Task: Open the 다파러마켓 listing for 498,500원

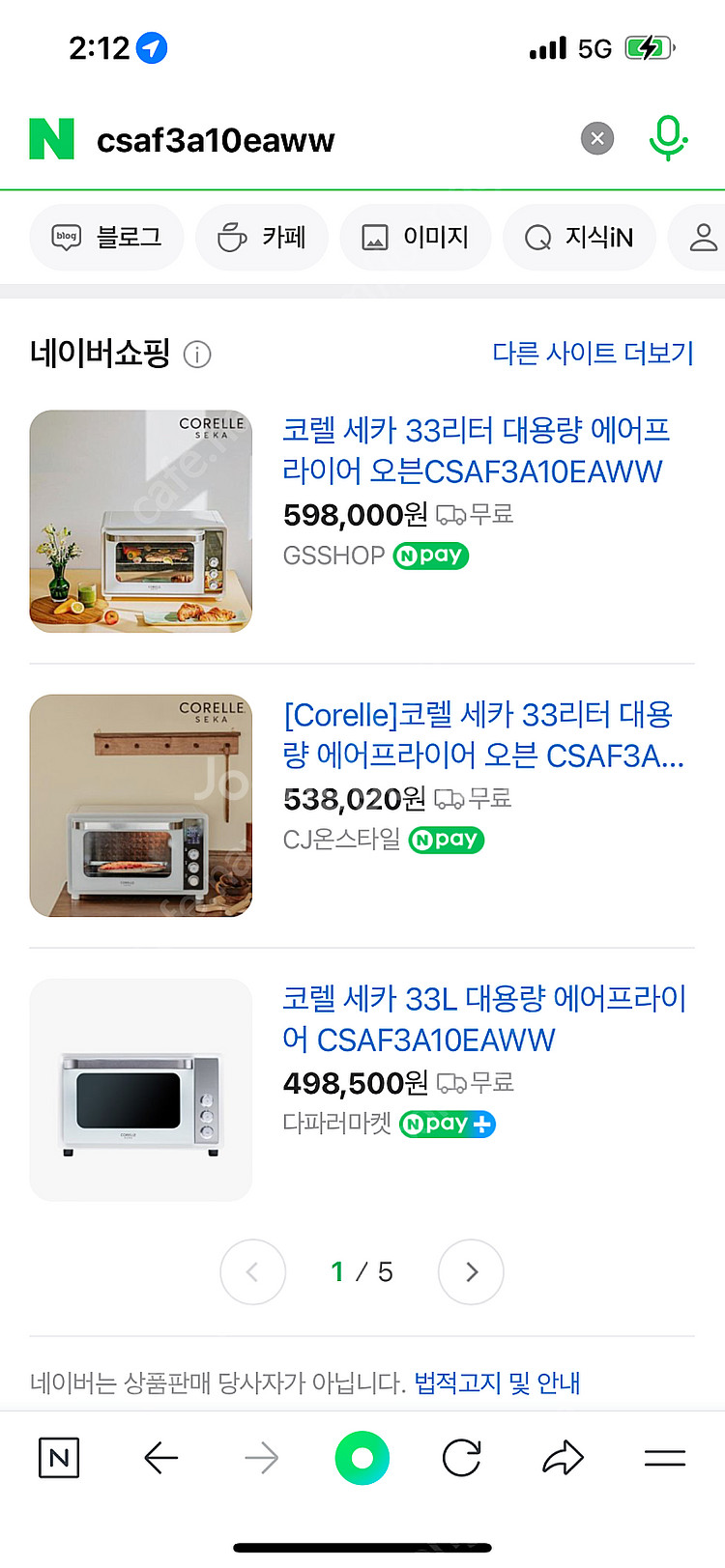Action: tap(483, 1018)
